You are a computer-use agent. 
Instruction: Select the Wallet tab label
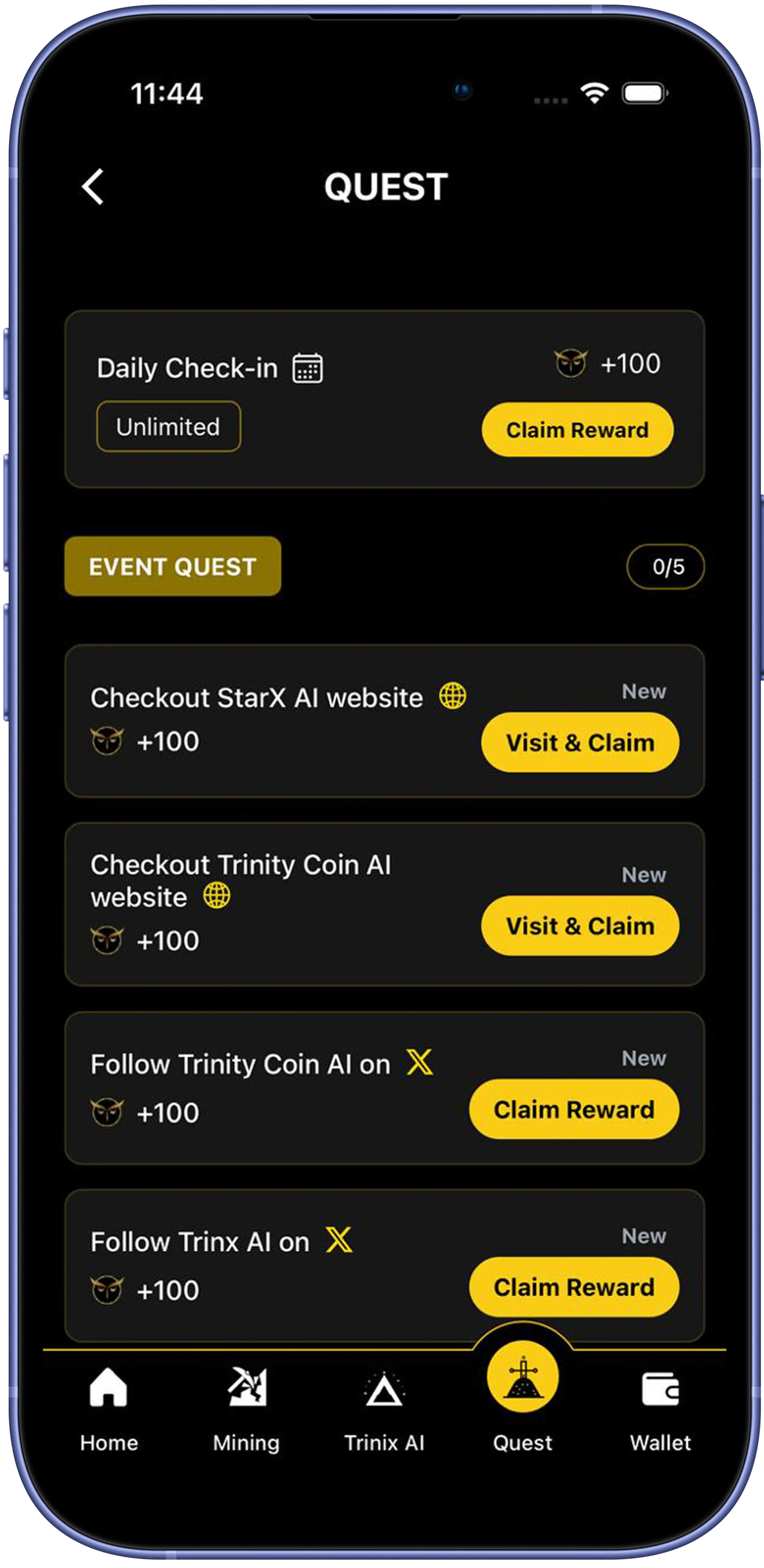[x=661, y=1441]
